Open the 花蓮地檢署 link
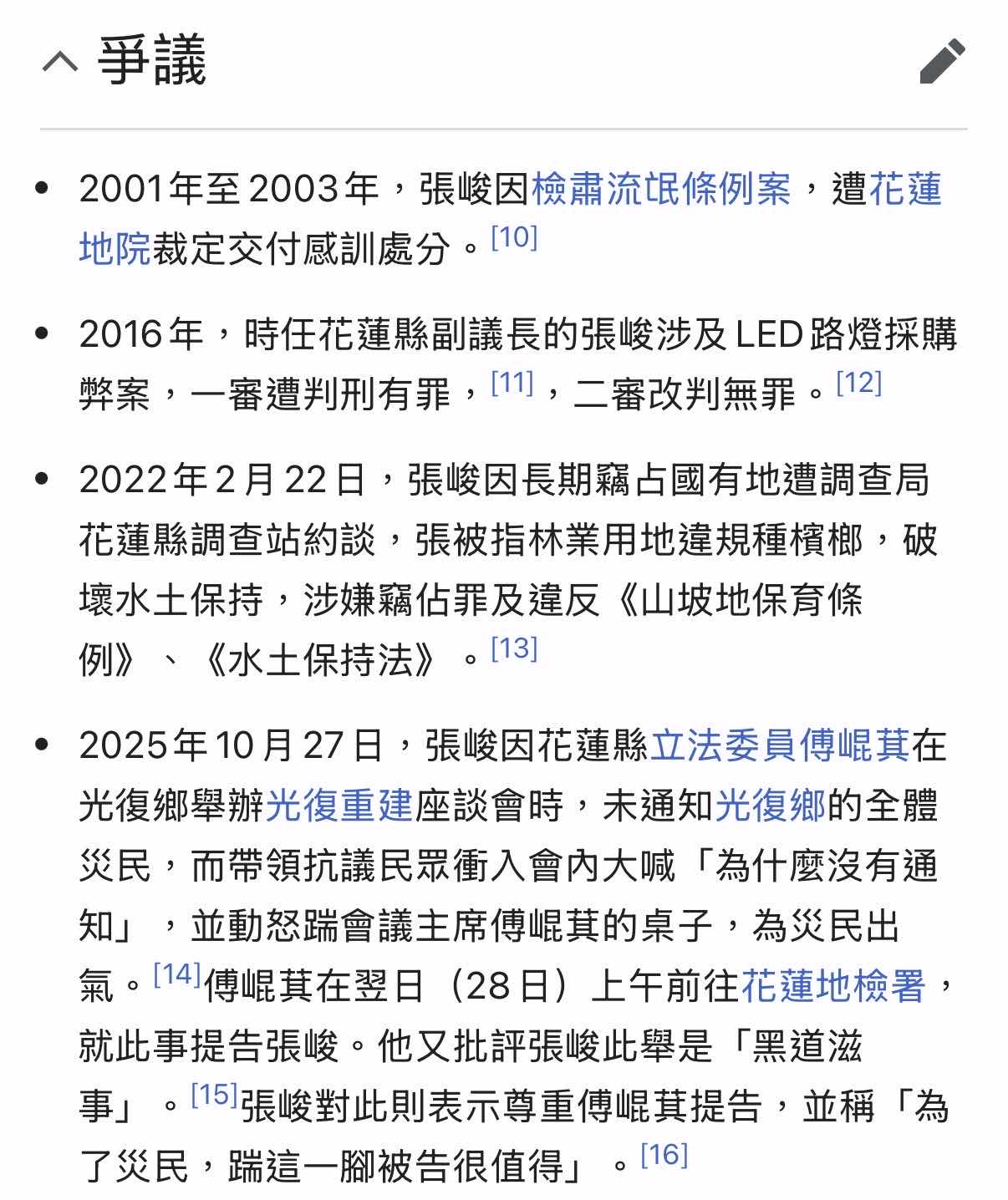This screenshot has height=1200, width=1008. pyautogui.click(x=833, y=986)
